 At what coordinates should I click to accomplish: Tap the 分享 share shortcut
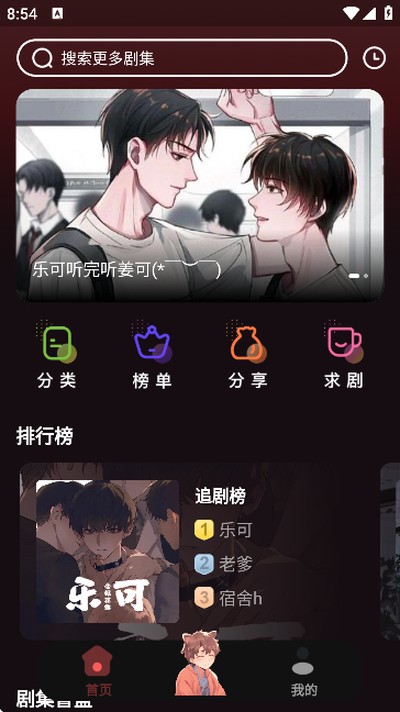click(x=248, y=355)
